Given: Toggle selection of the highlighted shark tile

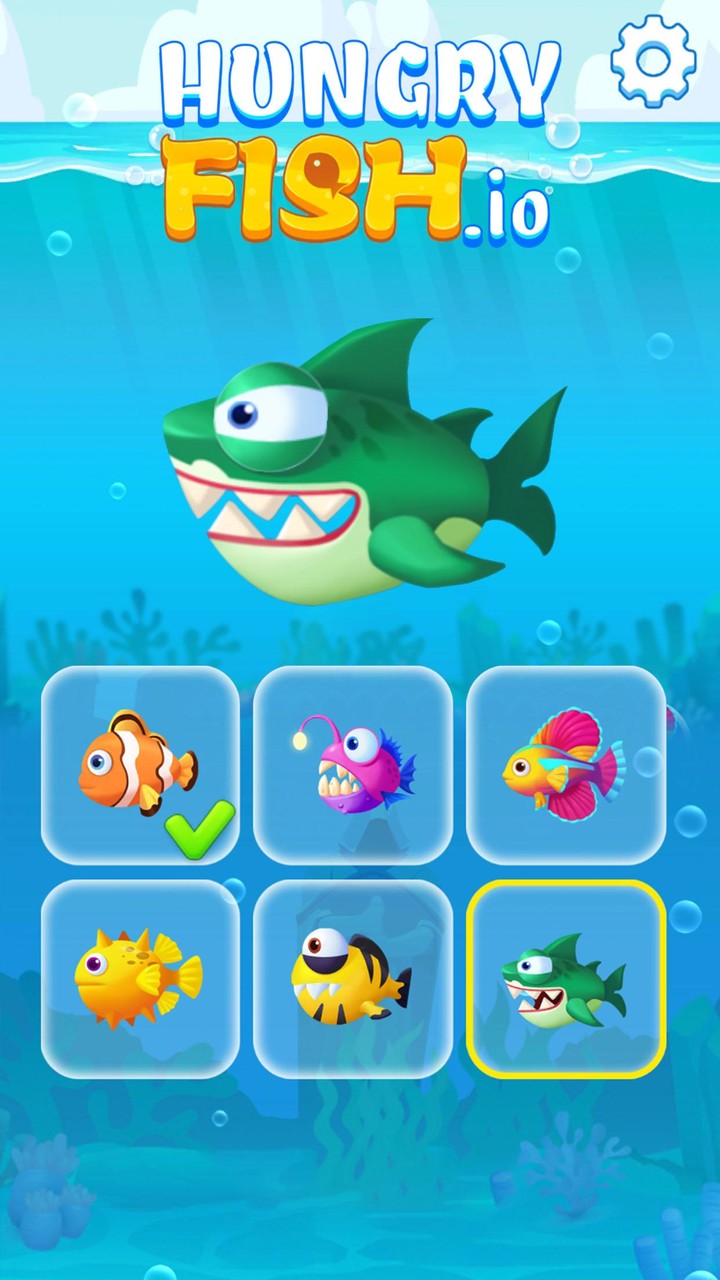Looking at the screenshot, I should pyautogui.click(x=566, y=977).
